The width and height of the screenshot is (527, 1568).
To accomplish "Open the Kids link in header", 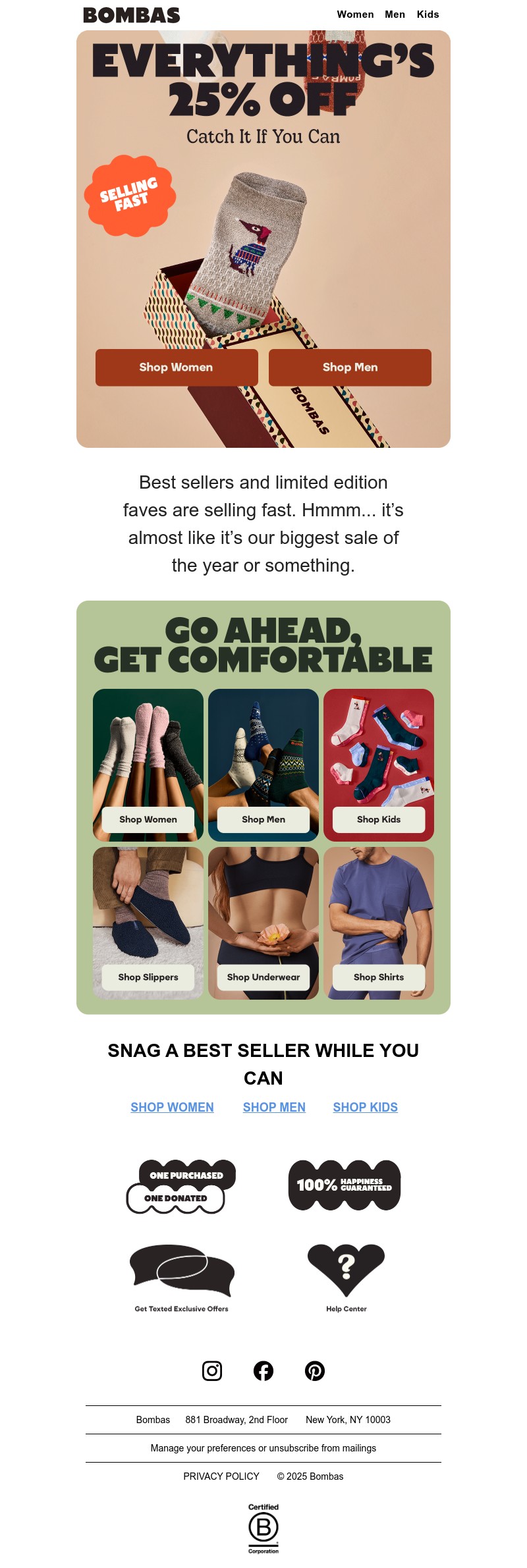I will tap(428, 14).
